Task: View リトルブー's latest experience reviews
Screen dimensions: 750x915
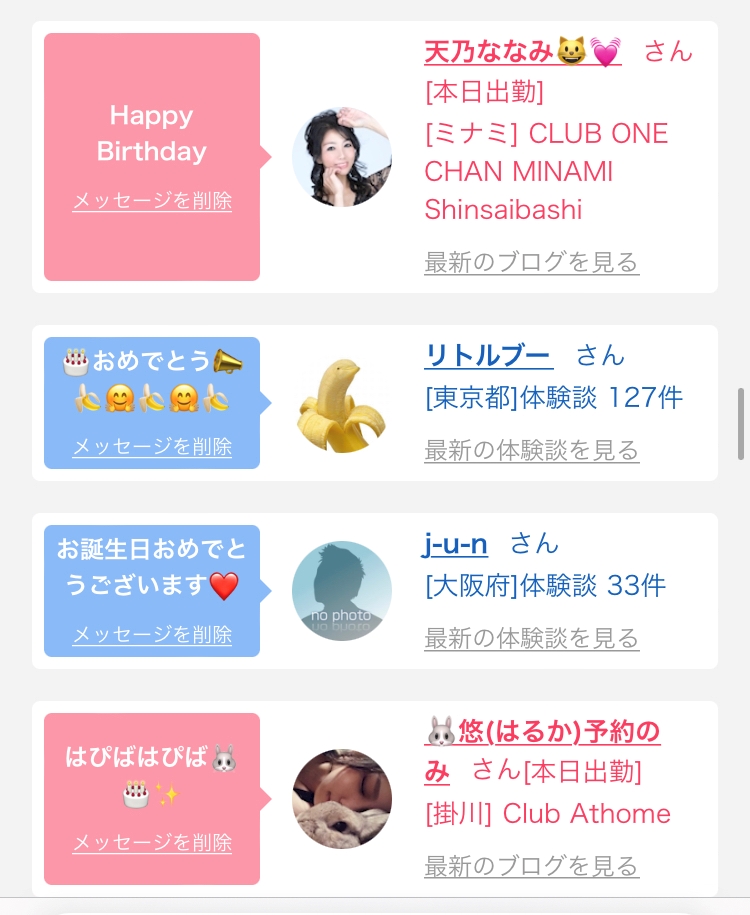Action: point(532,450)
